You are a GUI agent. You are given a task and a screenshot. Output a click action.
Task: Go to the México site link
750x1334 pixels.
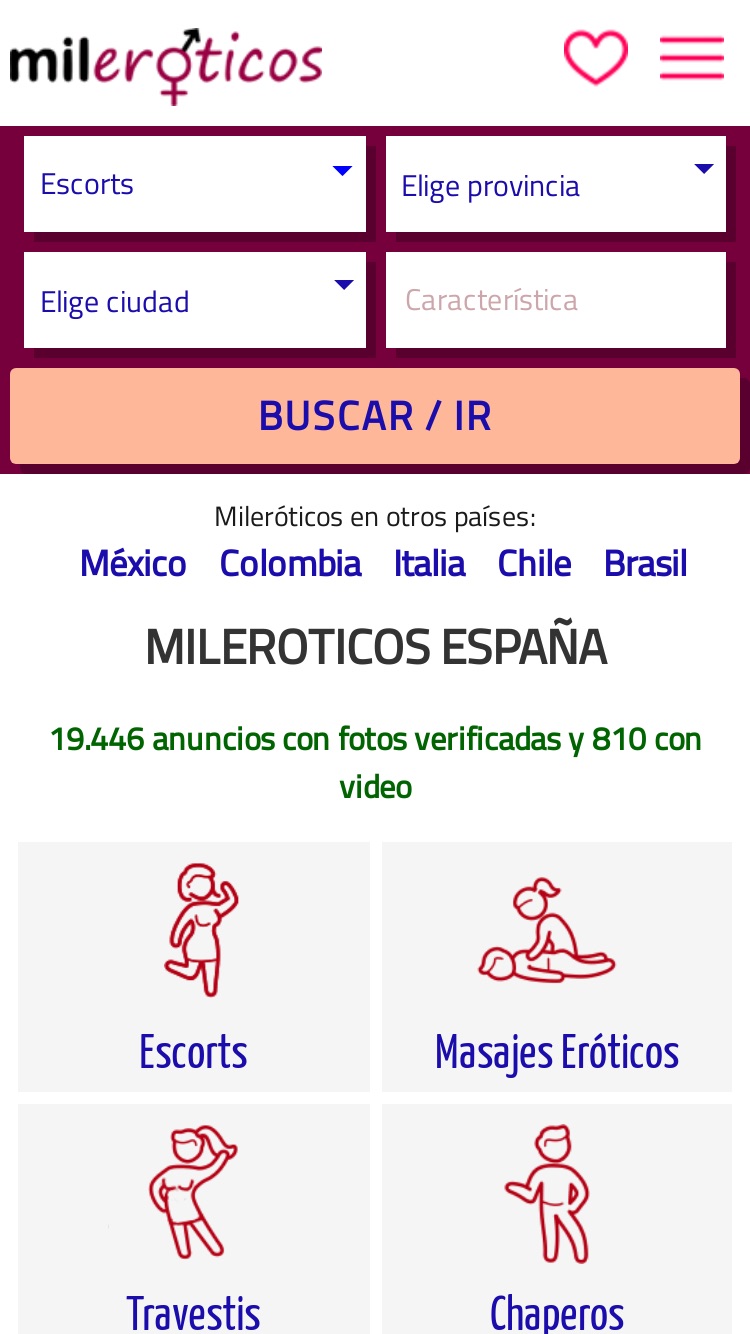click(133, 563)
